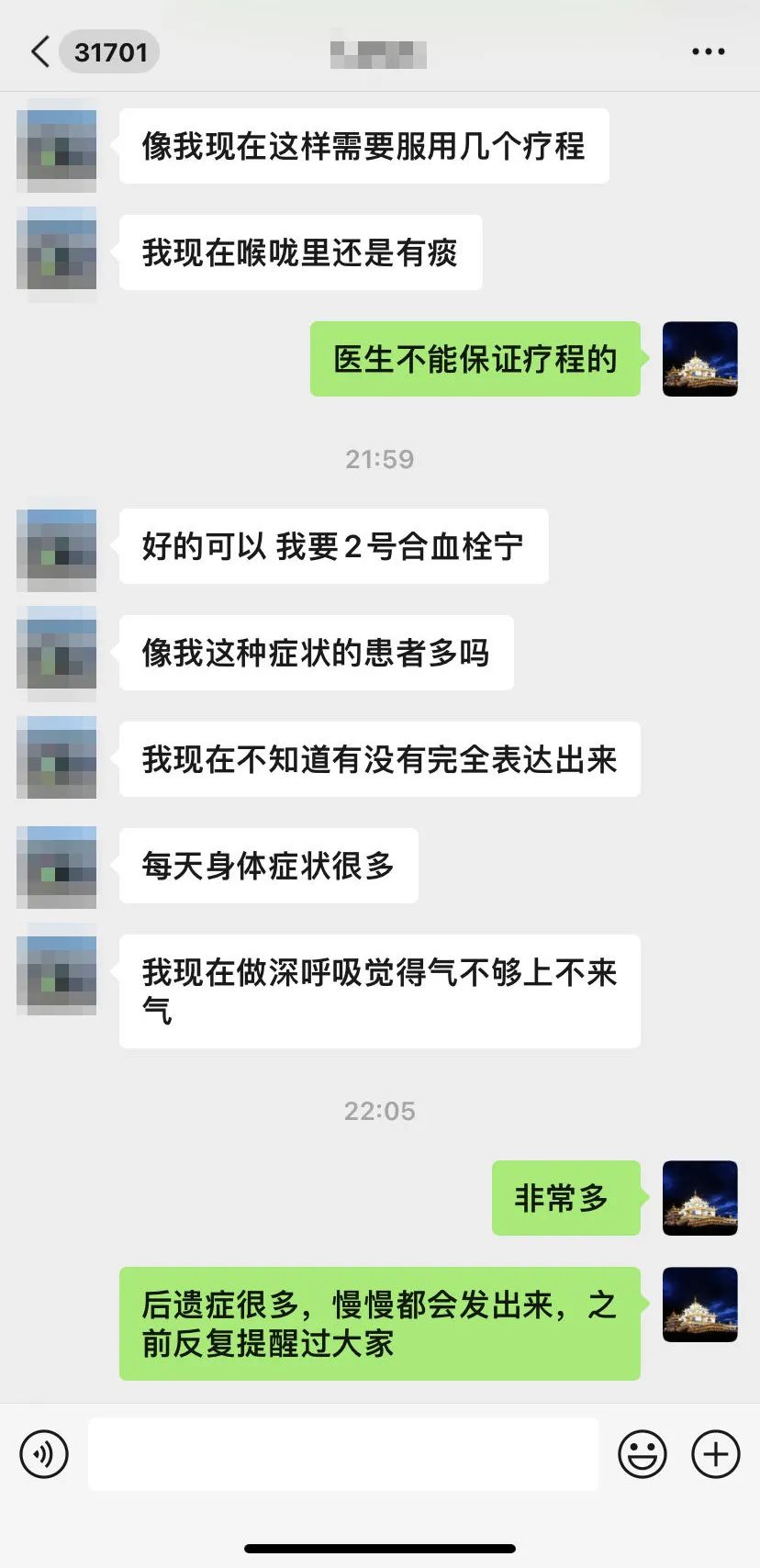Tap own avatar beside 医生不能保证疗程的
The image size is (760, 1568).
(699, 359)
